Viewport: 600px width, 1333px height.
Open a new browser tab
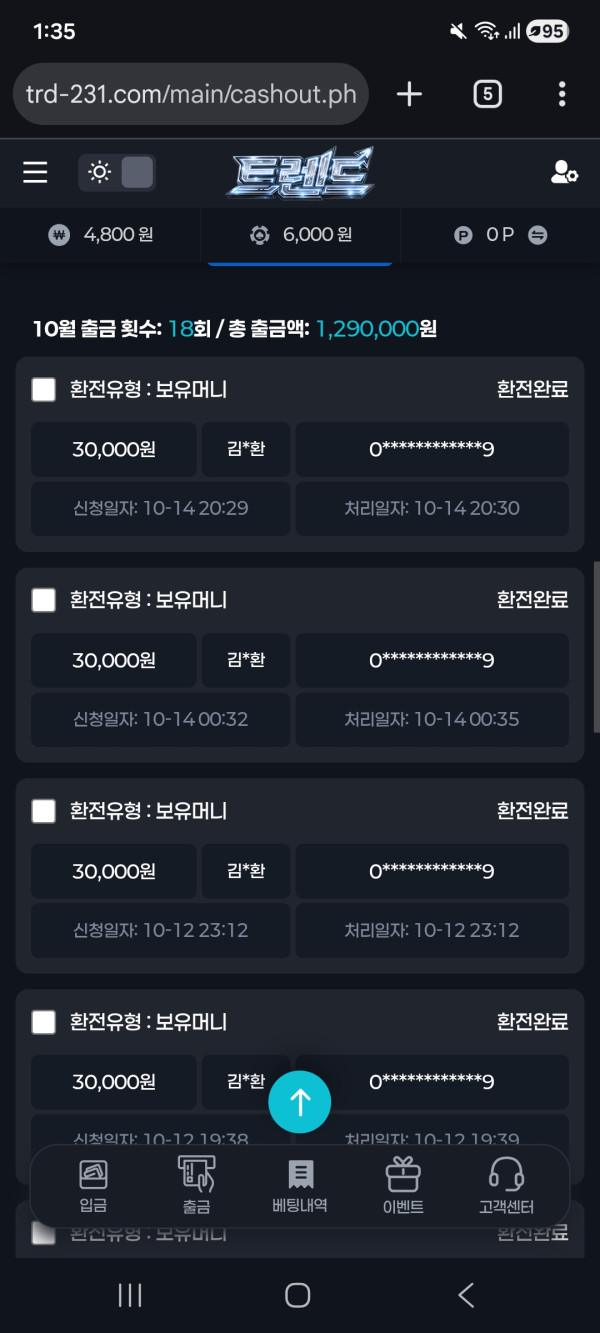pos(409,94)
